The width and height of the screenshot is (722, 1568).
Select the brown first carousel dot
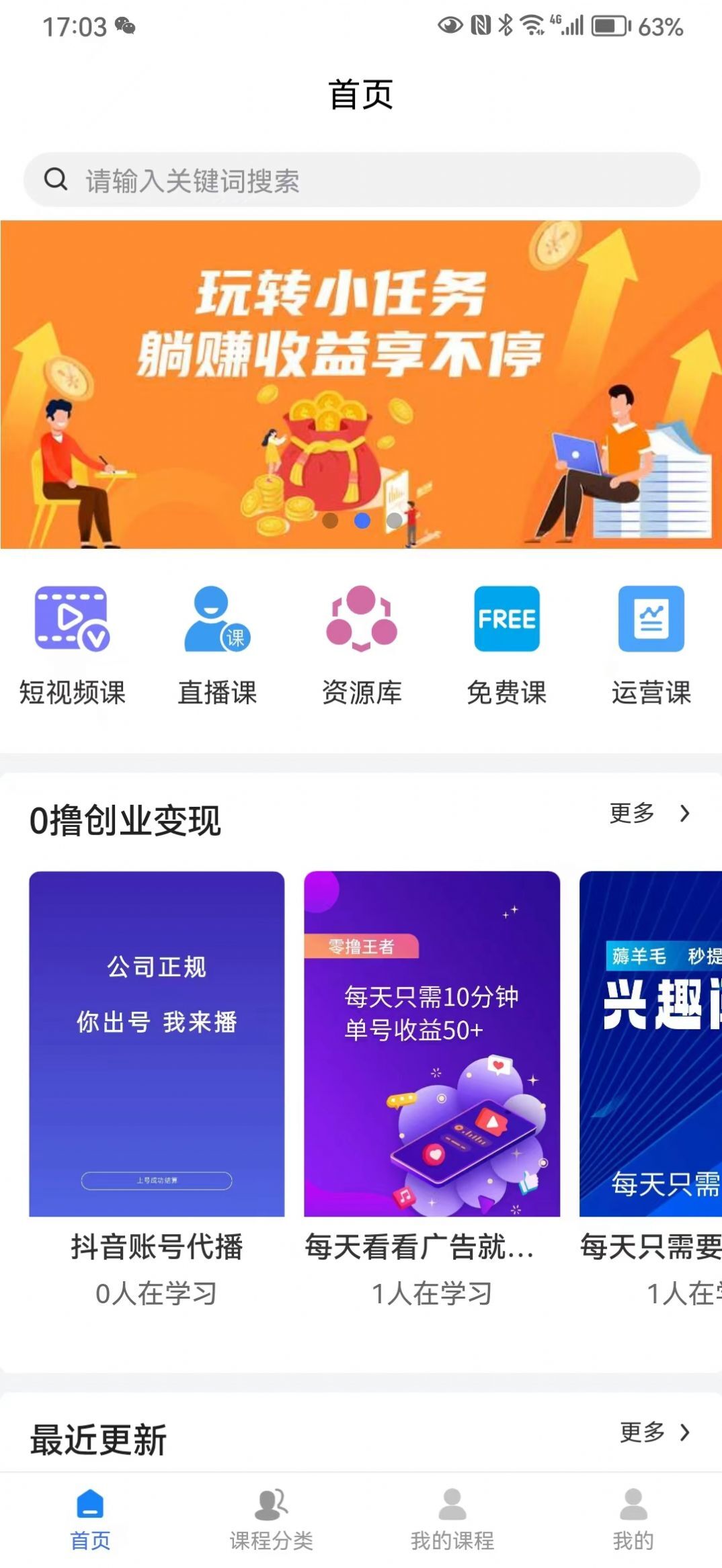click(x=329, y=519)
